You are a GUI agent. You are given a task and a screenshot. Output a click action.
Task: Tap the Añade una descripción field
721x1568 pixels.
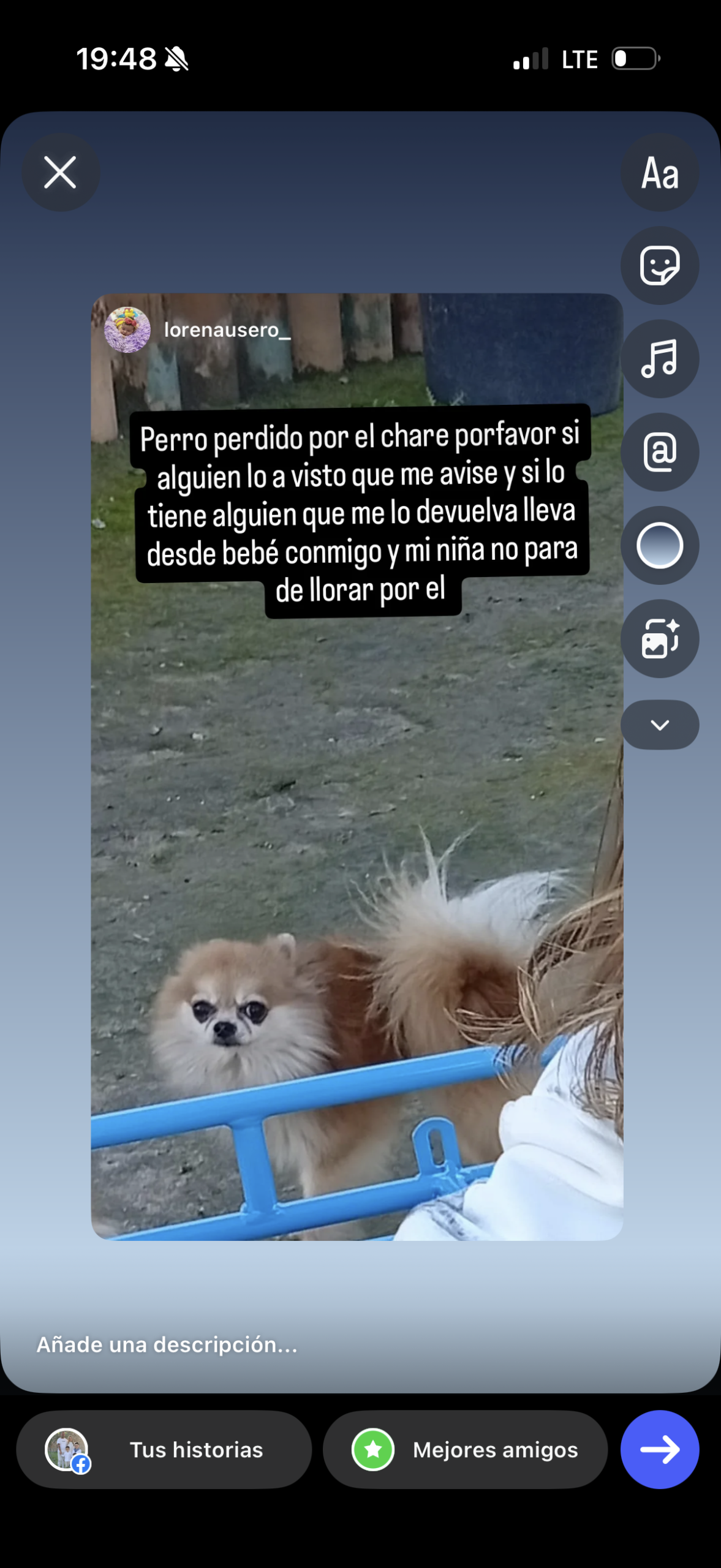pyautogui.click(x=167, y=1344)
